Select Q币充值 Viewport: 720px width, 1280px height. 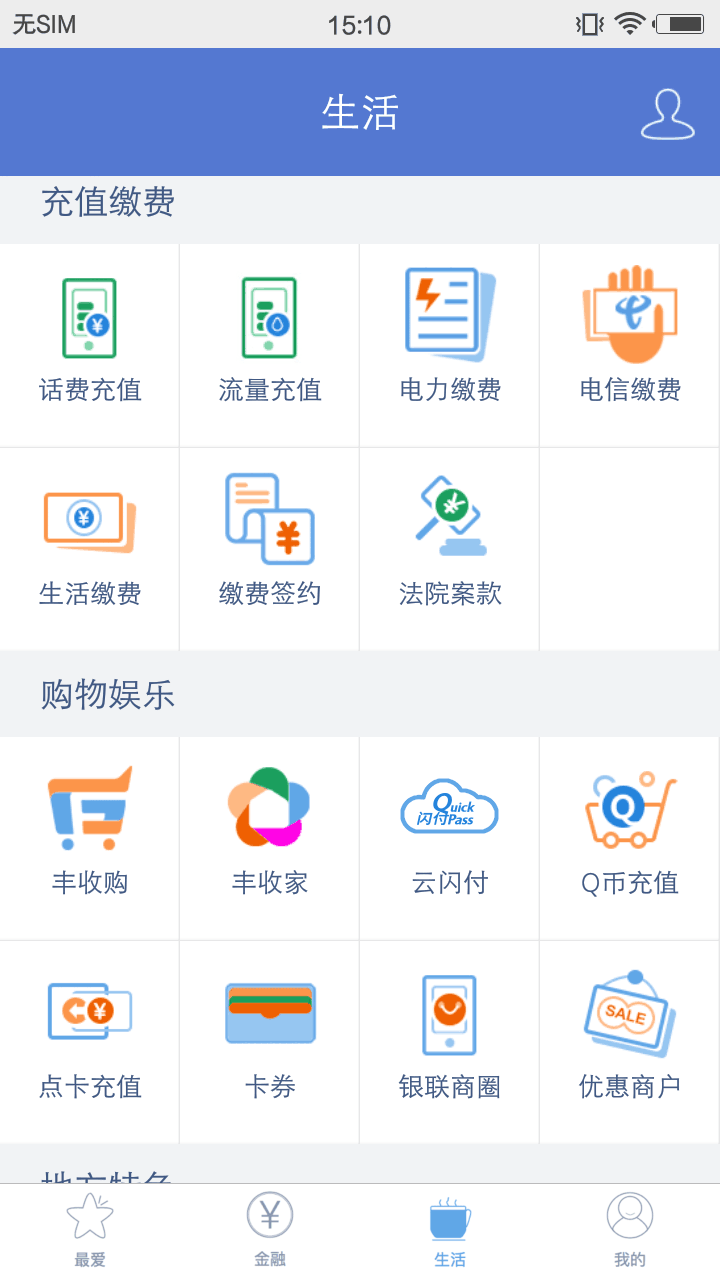[x=630, y=837]
